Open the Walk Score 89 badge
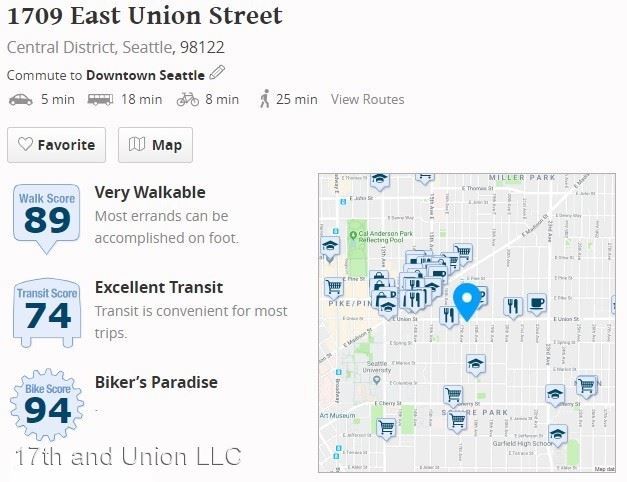This screenshot has width=627, height=482. click(47, 213)
